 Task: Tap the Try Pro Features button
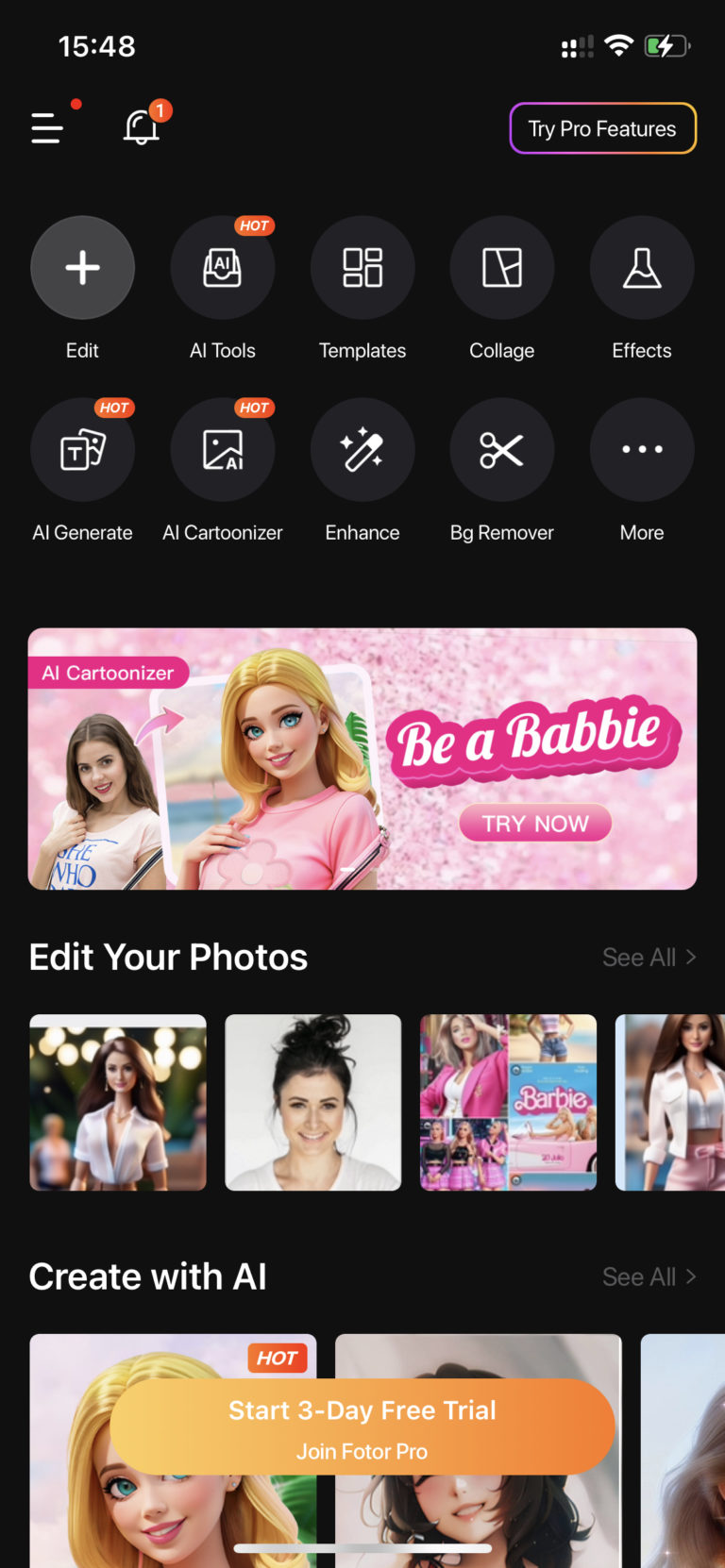(602, 128)
